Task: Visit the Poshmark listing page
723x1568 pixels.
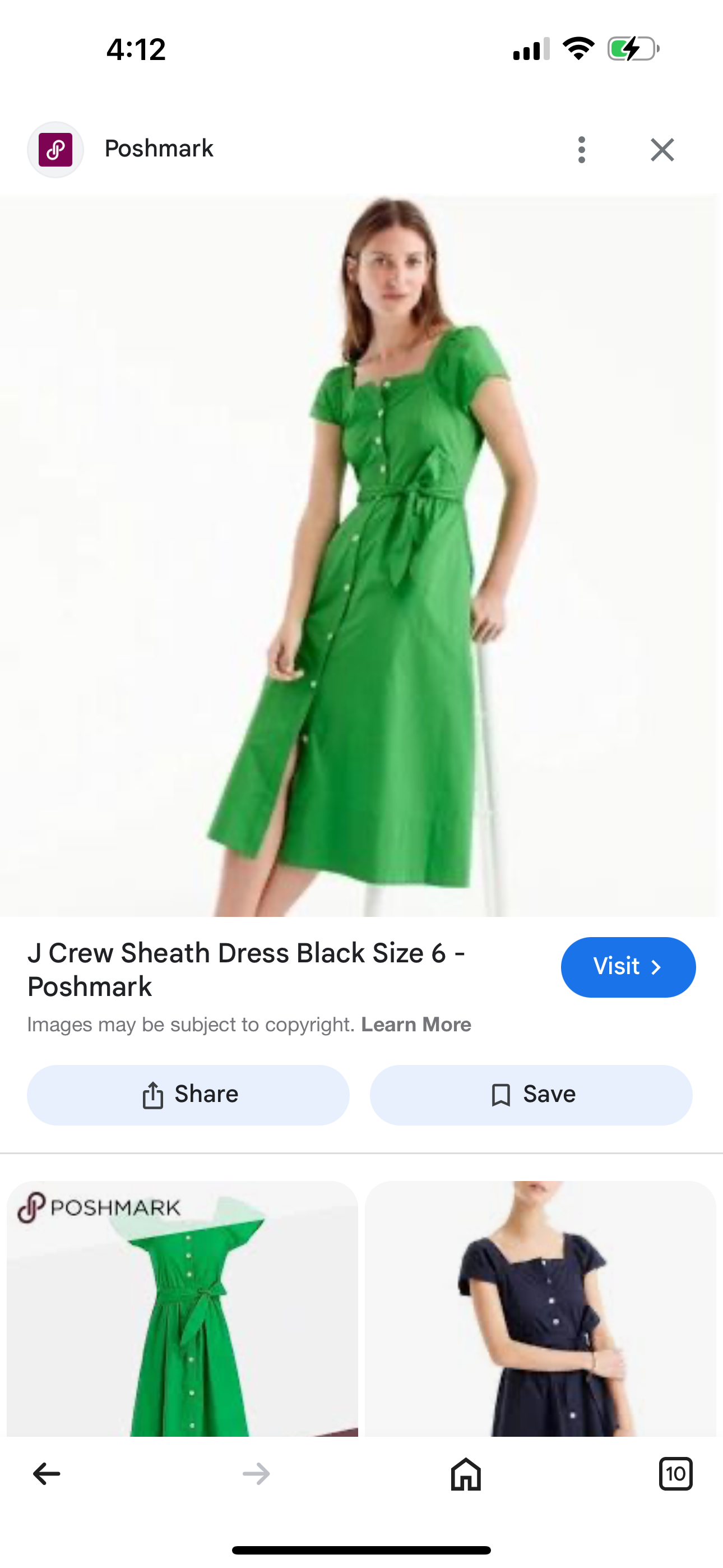Action: (x=628, y=967)
